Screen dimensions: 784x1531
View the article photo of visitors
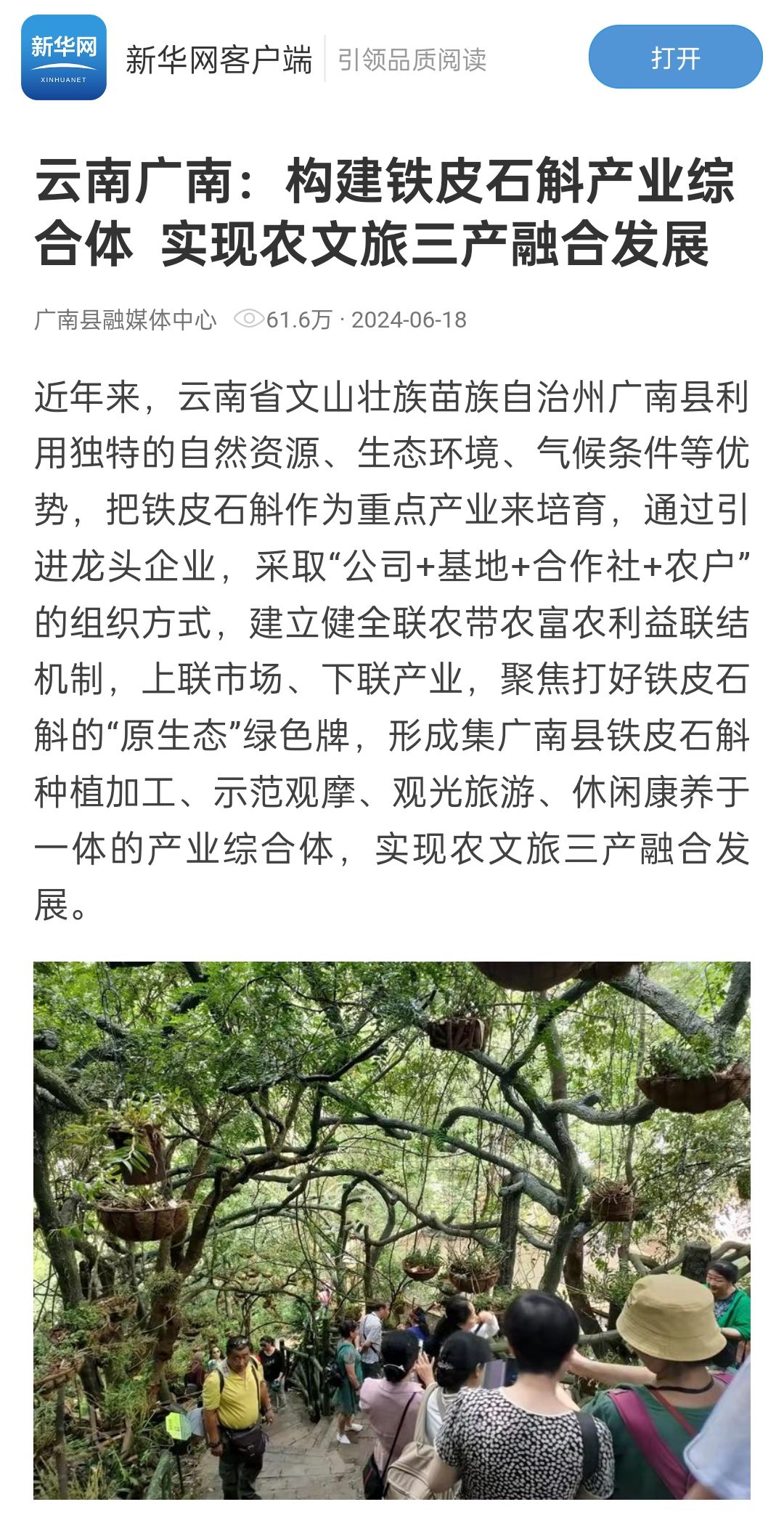(x=392, y=1229)
